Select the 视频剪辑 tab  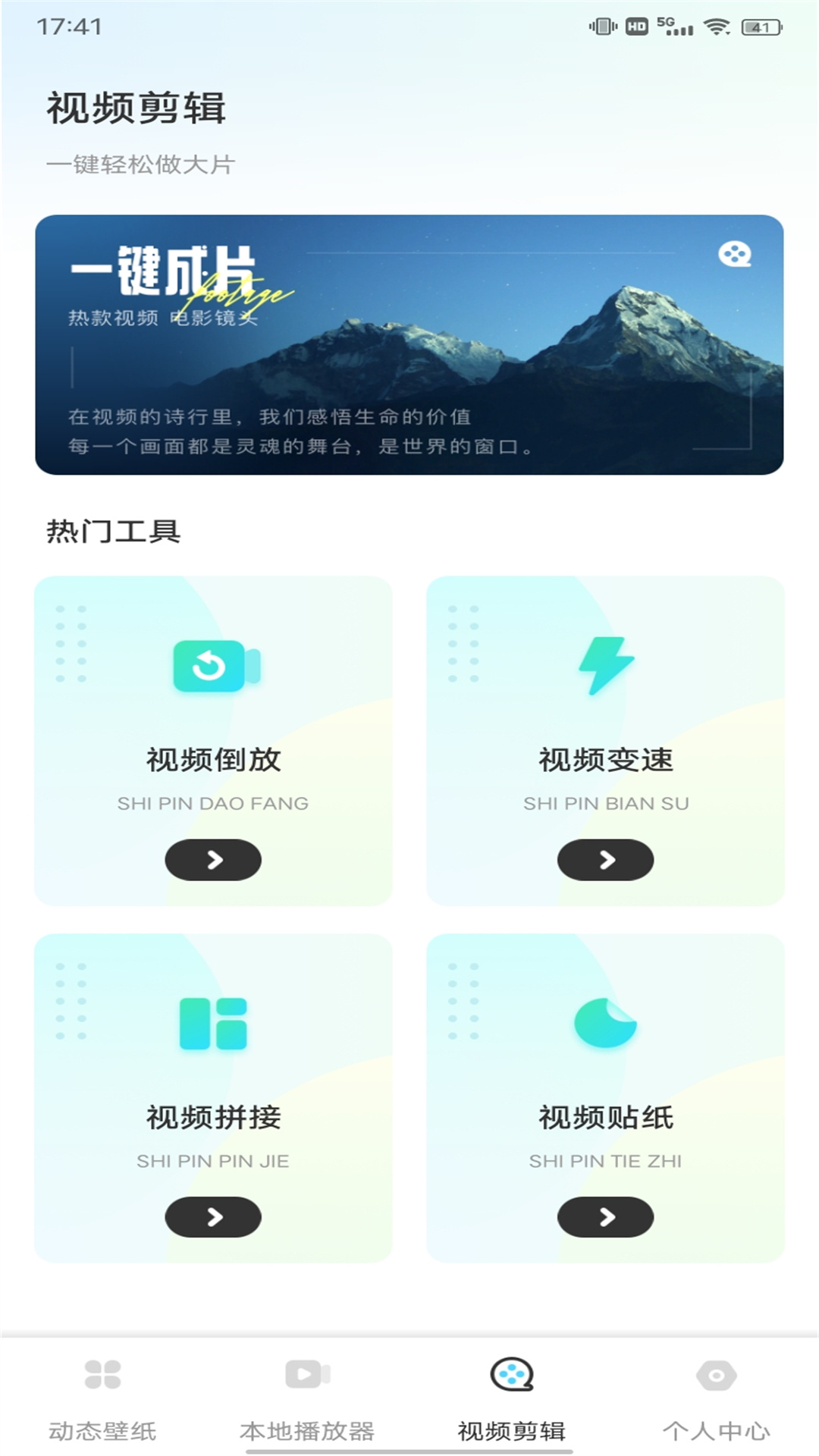[x=512, y=1400]
